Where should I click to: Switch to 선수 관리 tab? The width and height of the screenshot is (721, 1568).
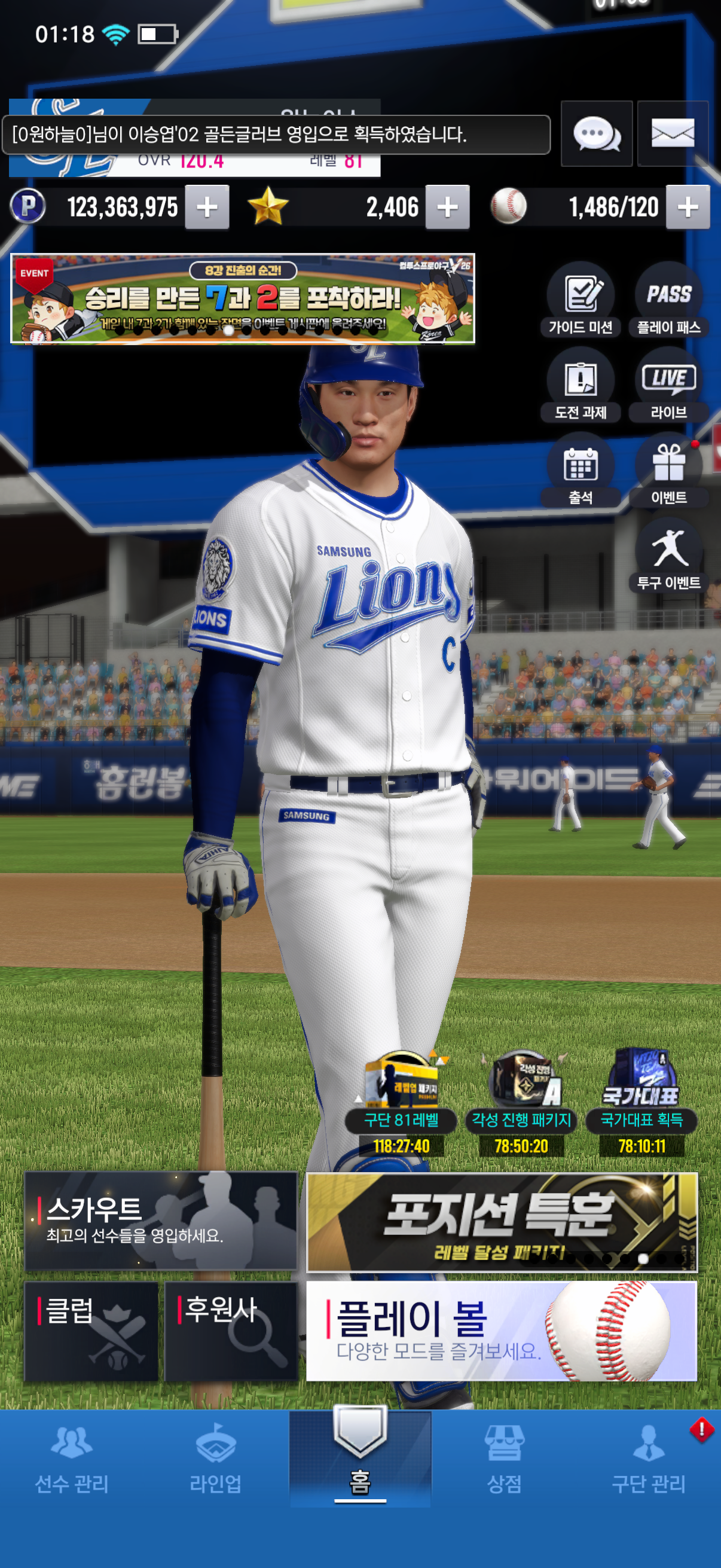(72, 1460)
